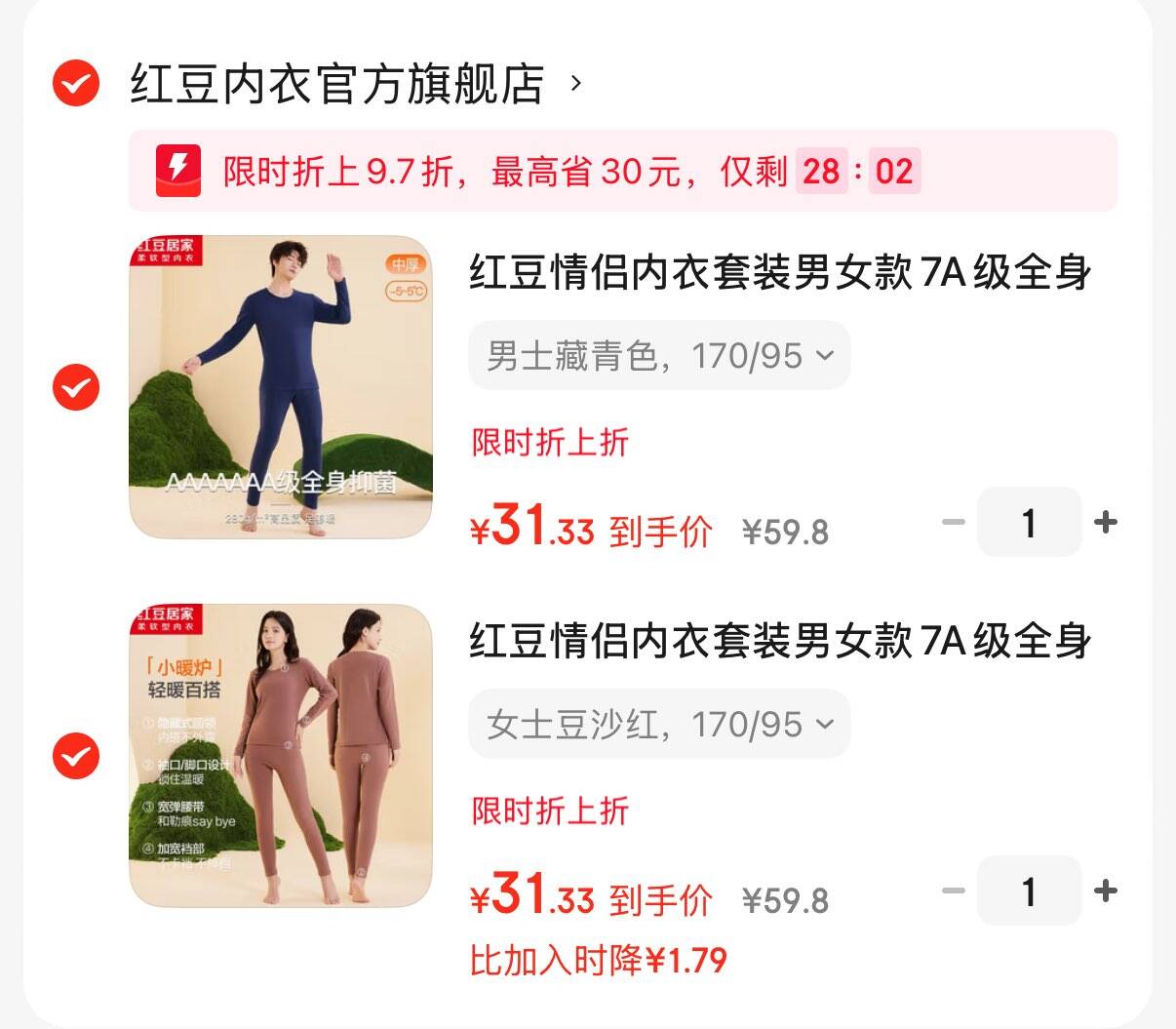The width and height of the screenshot is (1176, 1029).
Task: Increase quantity of 女士豆沙红 item
Action: click(1105, 890)
